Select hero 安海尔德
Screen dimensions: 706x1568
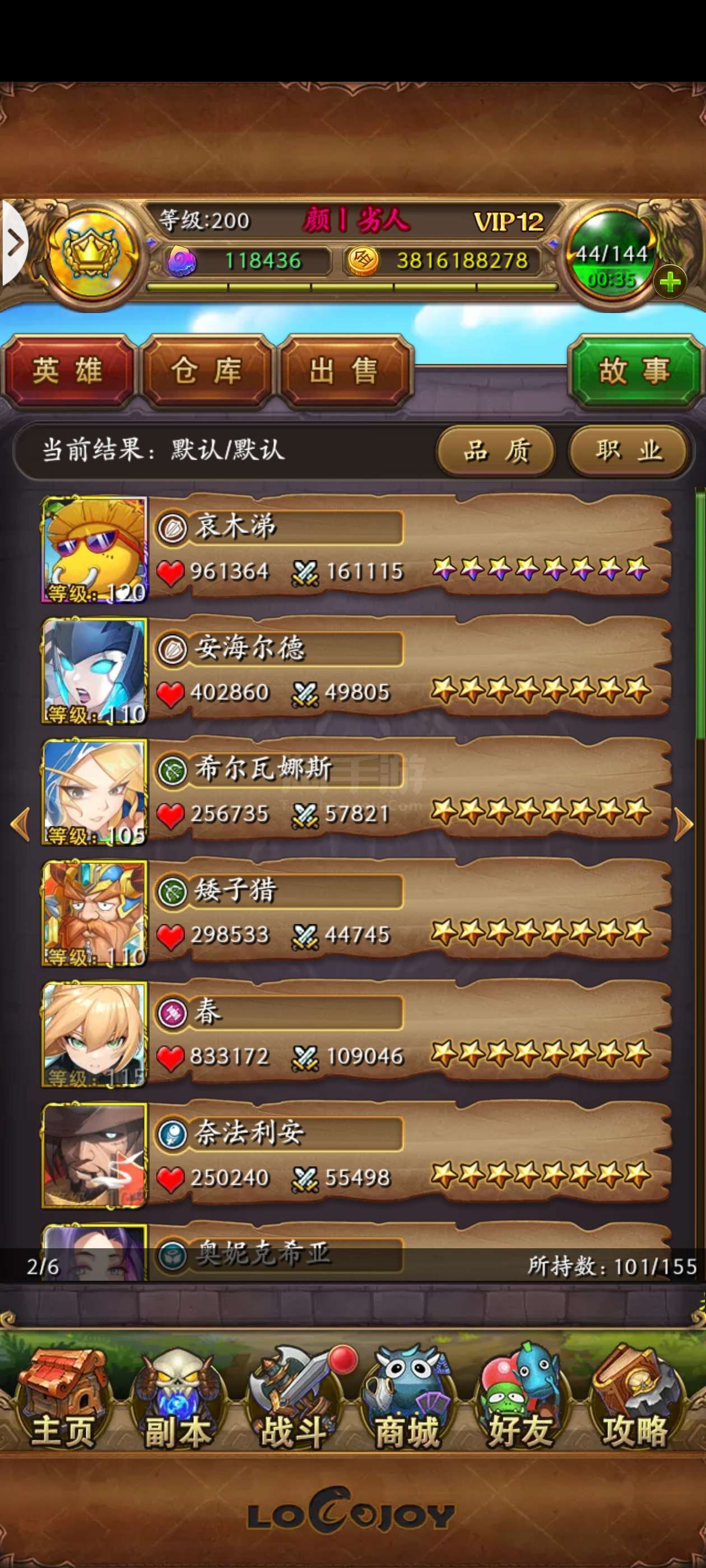tap(356, 671)
